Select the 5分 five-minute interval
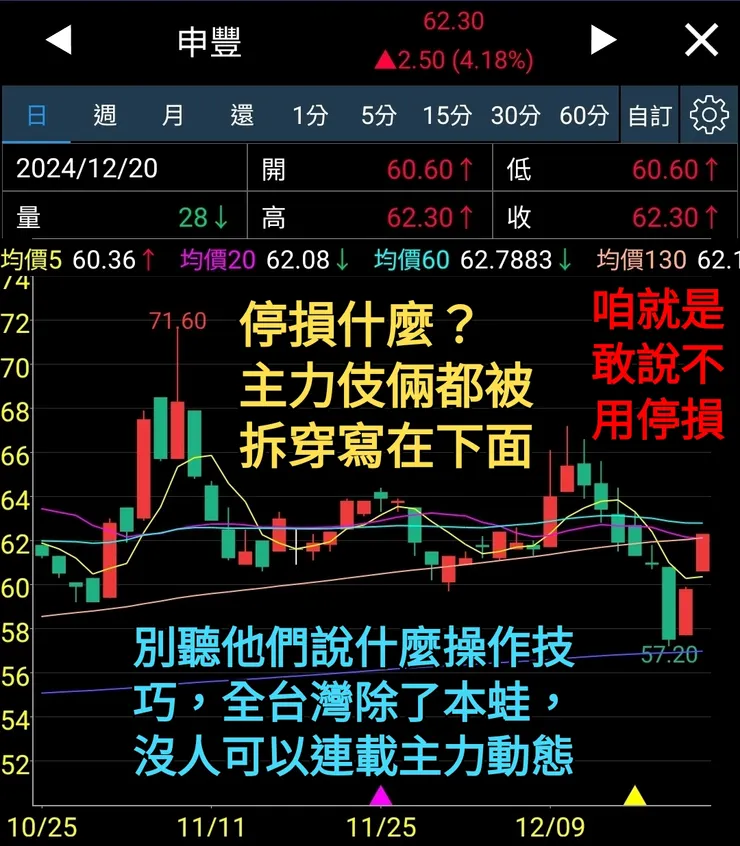 tap(378, 115)
